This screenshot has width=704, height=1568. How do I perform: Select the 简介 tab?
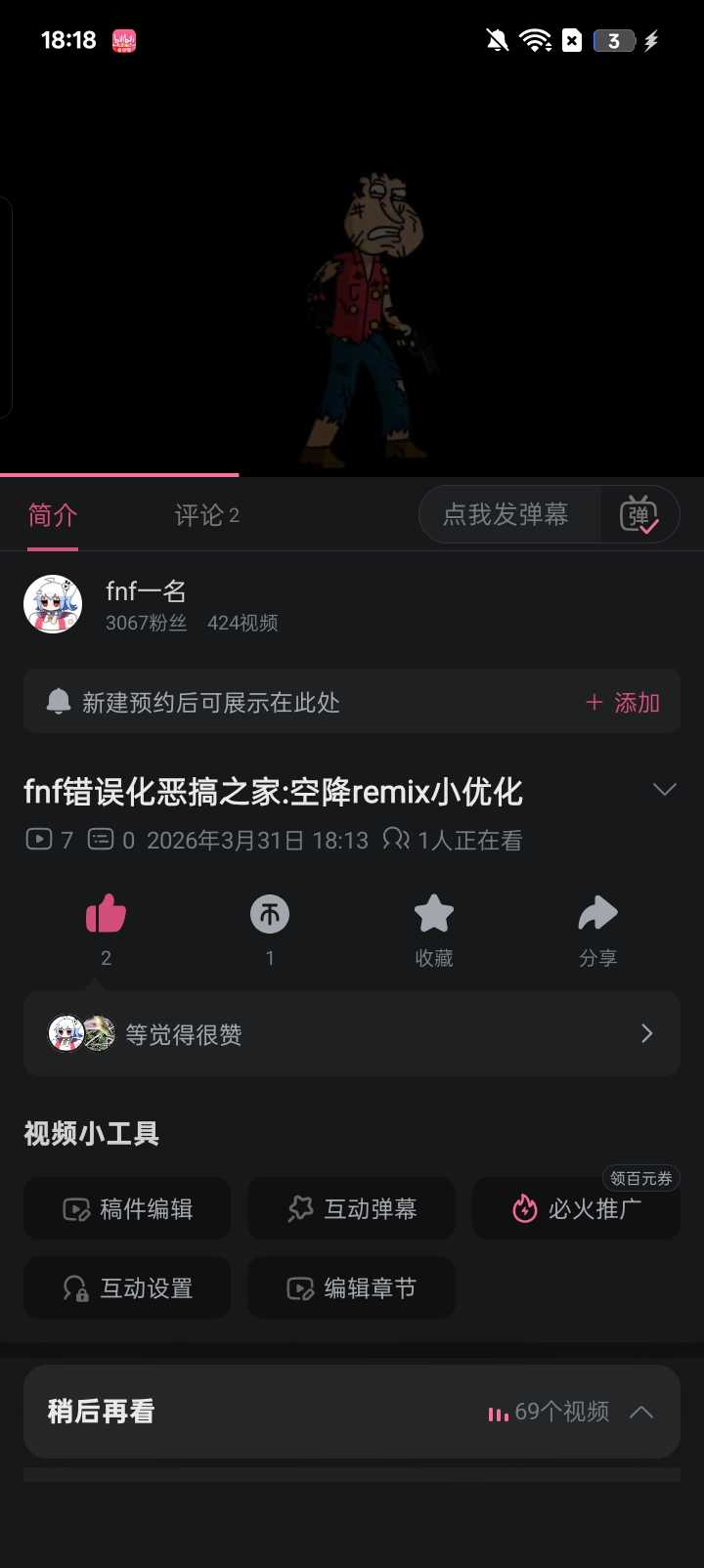[x=53, y=515]
